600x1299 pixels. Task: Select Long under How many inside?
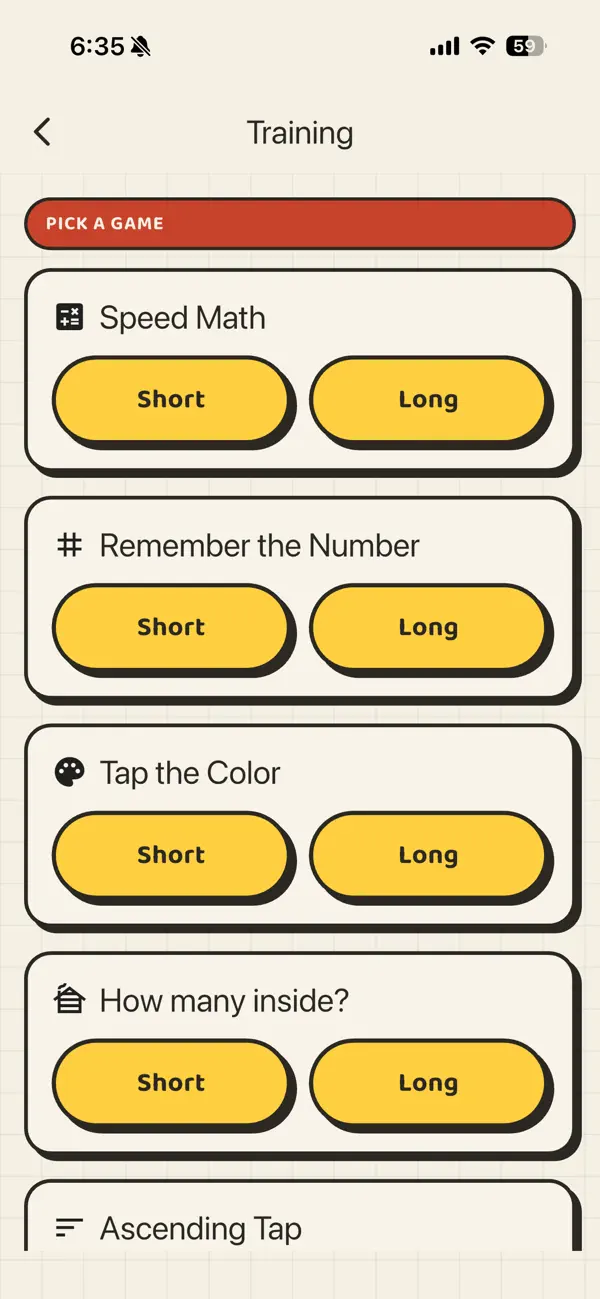[428, 1083]
